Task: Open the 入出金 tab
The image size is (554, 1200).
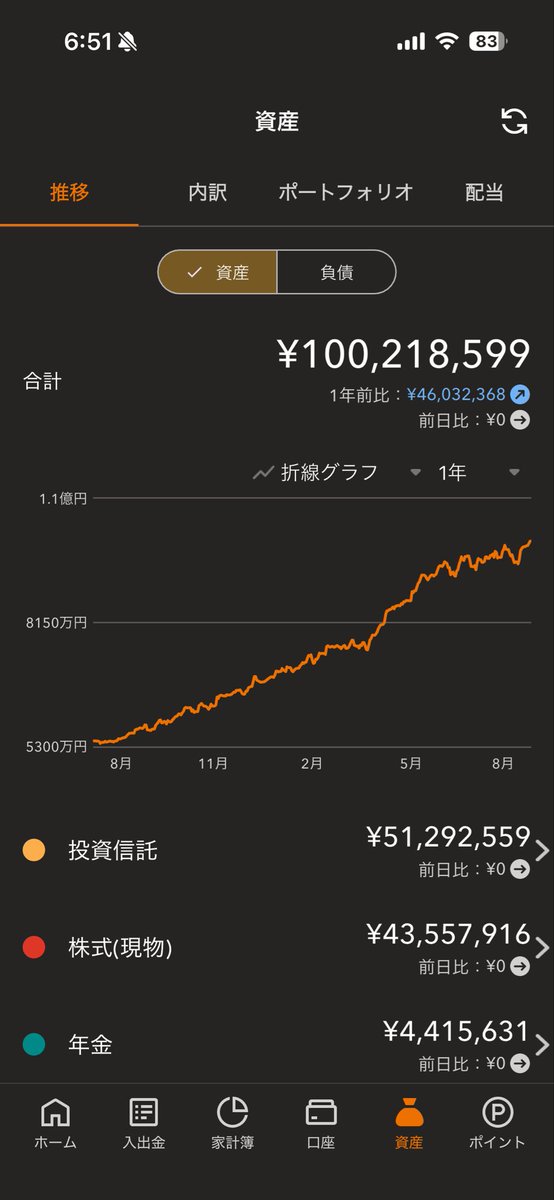Action: pyautogui.click(x=144, y=1124)
